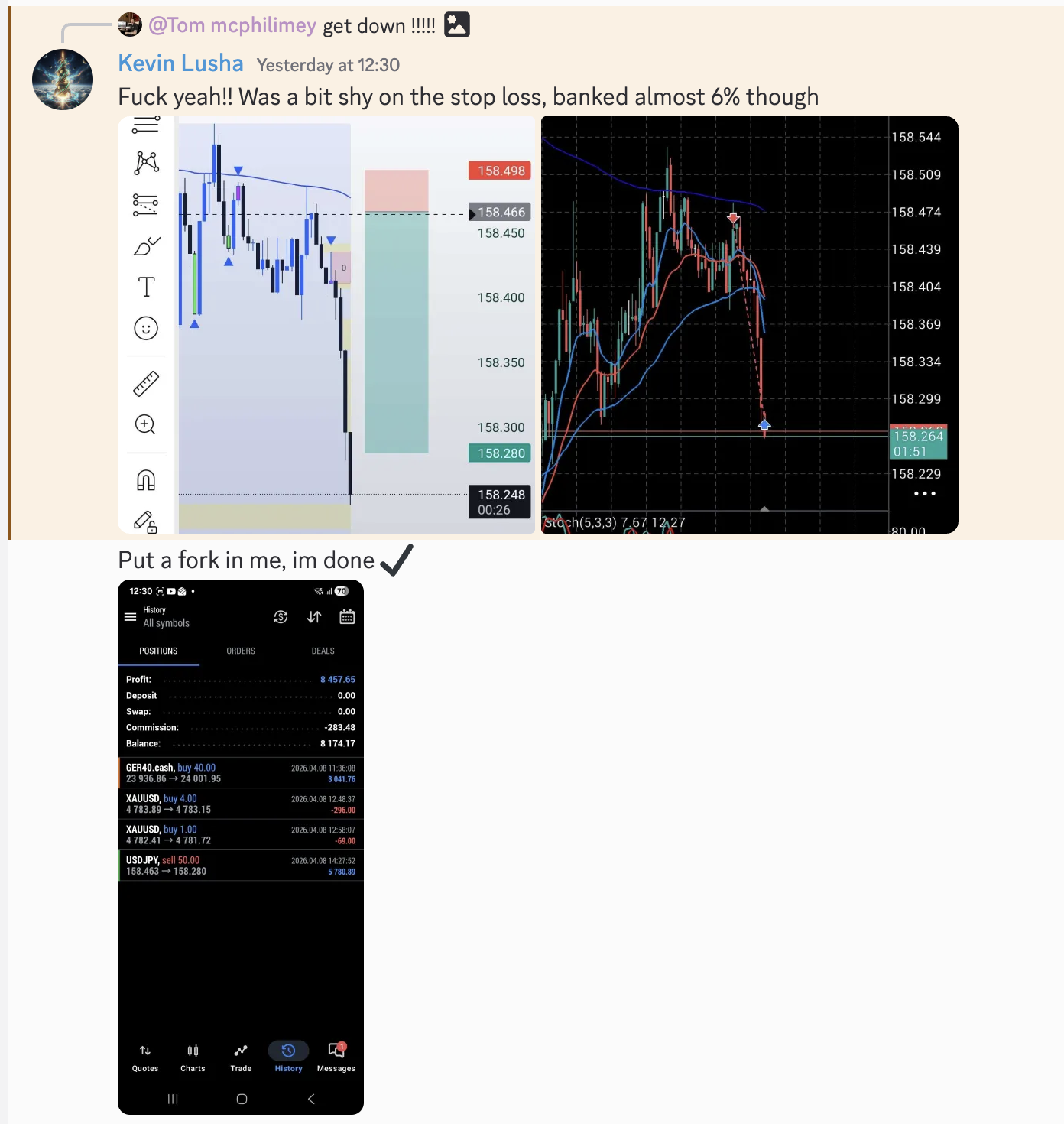Viewport: 1064px width, 1124px height.
Task: Open the trade history screenshot attachment
Action: click(241, 846)
